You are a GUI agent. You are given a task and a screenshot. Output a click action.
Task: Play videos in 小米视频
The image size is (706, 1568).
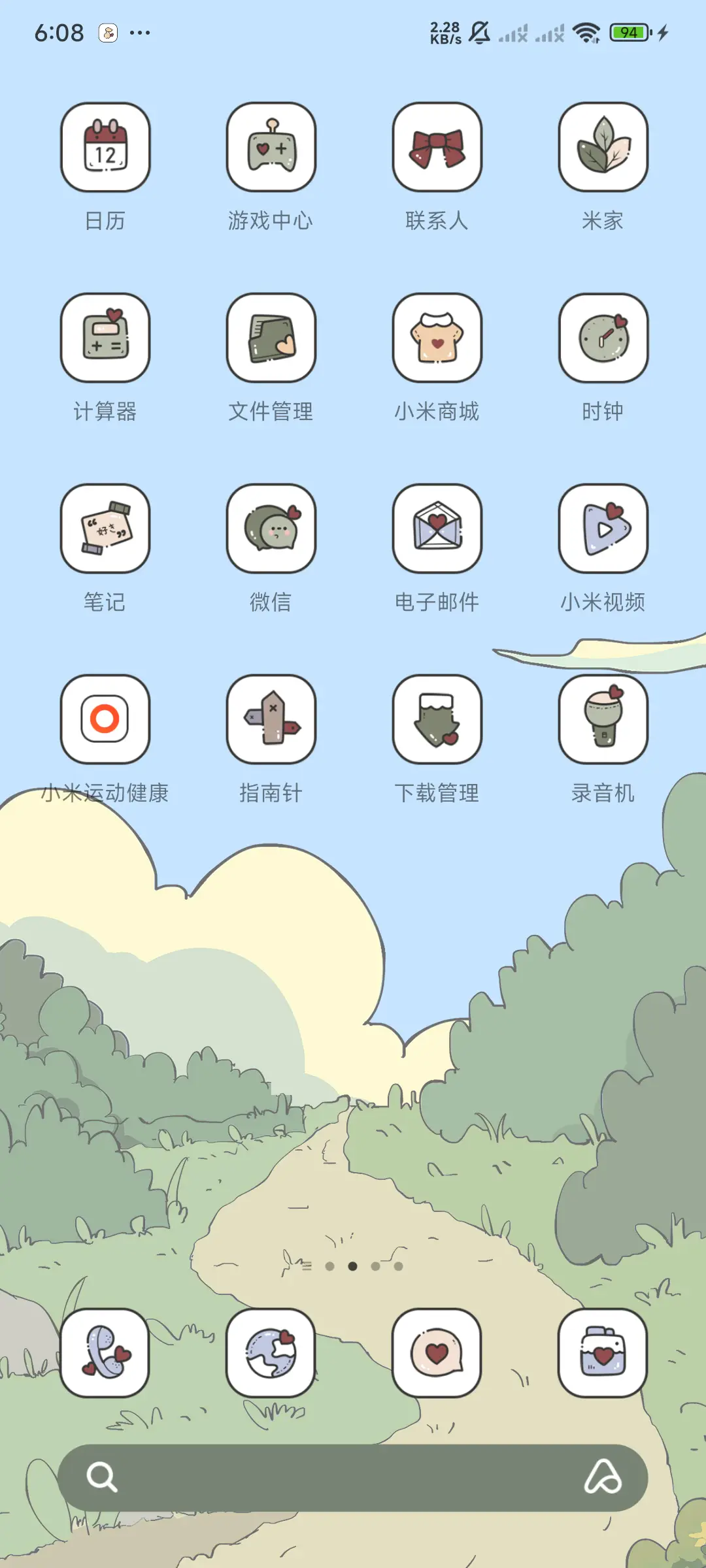[603, 529]
